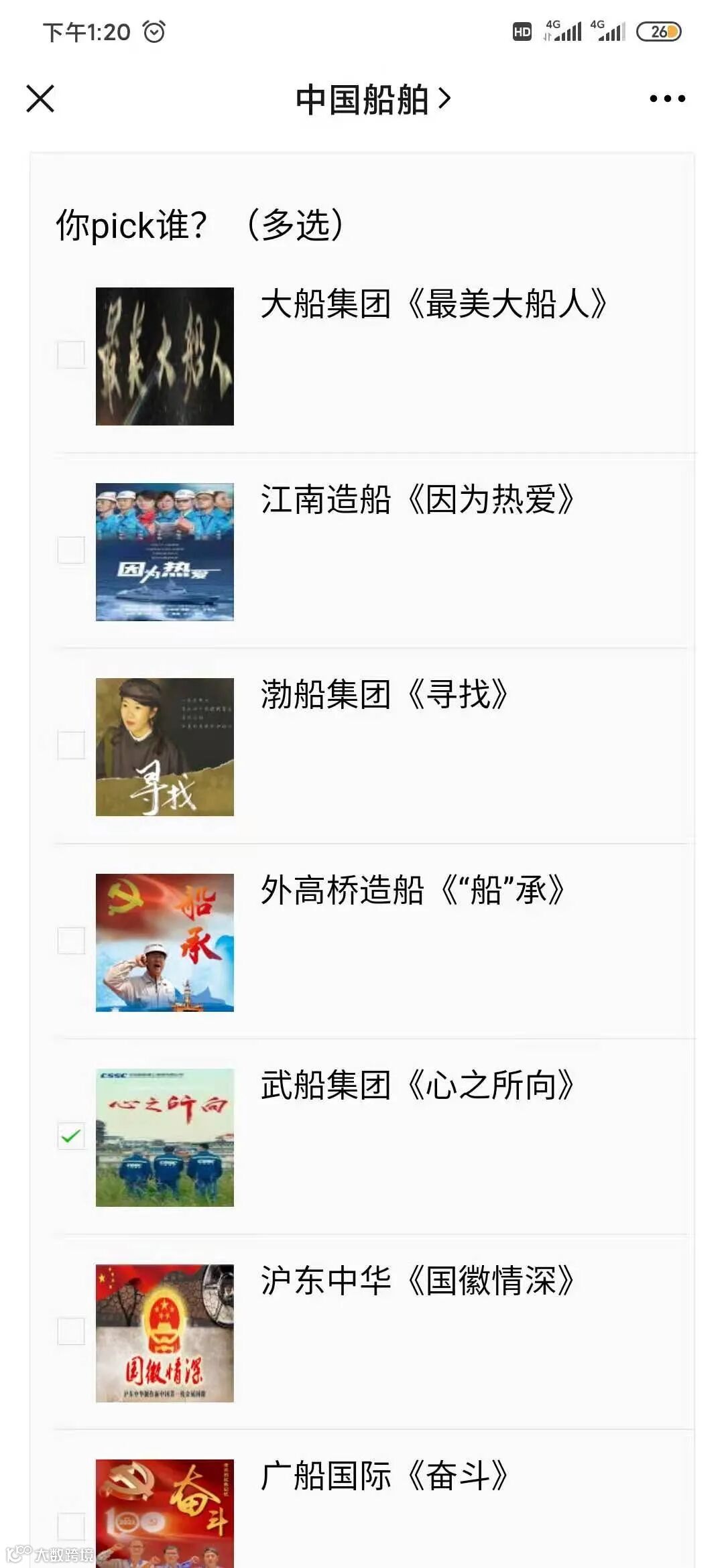Open the 中国船舶 account title link

pyautogui.click(x=373, y=100)
